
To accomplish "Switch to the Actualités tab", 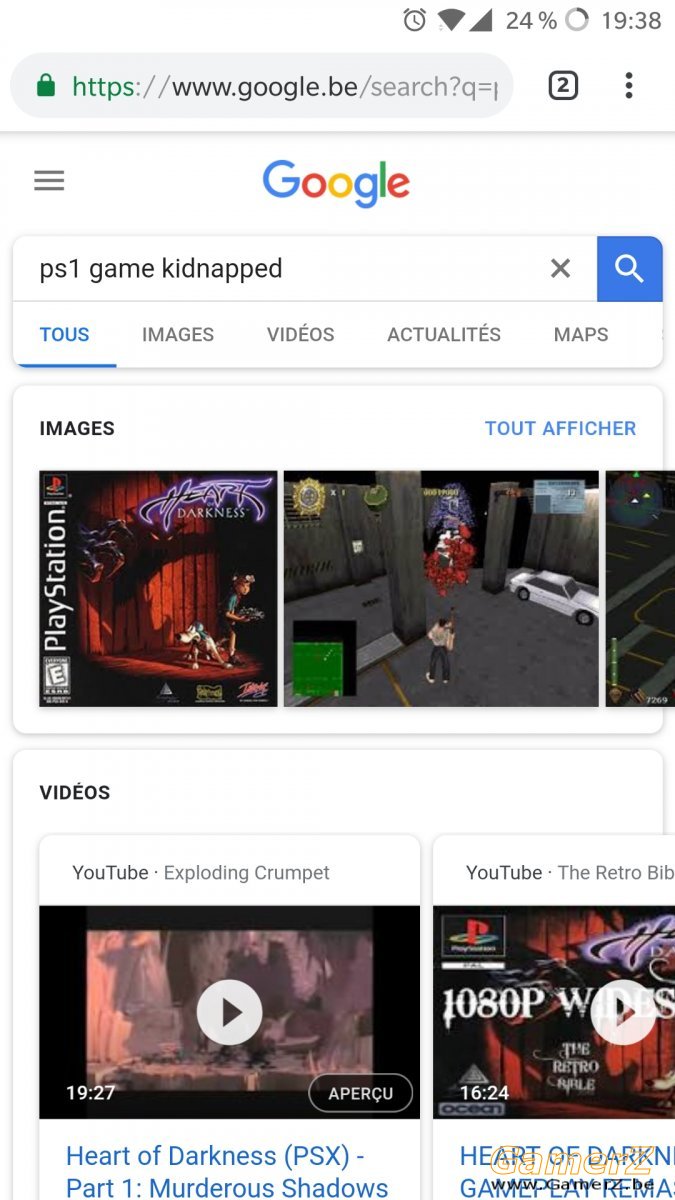I will point(444,335).
